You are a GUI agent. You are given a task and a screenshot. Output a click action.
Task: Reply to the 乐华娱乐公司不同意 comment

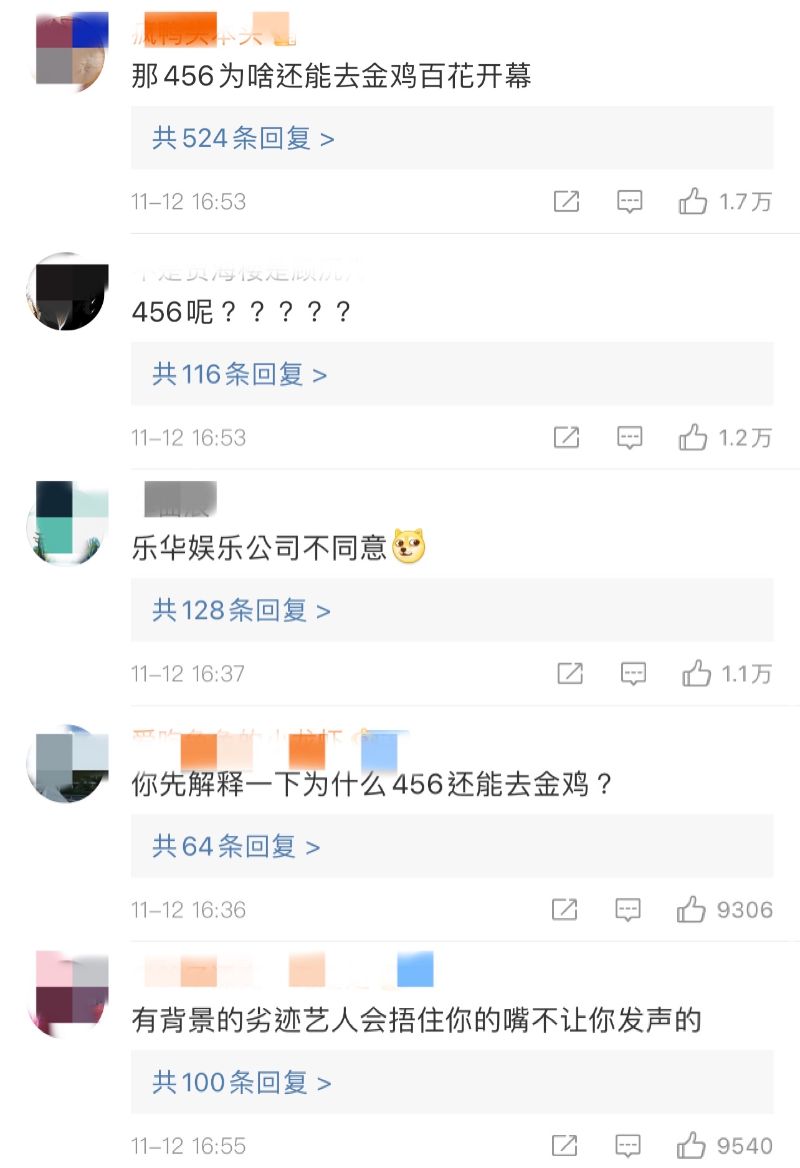(633, 673)
